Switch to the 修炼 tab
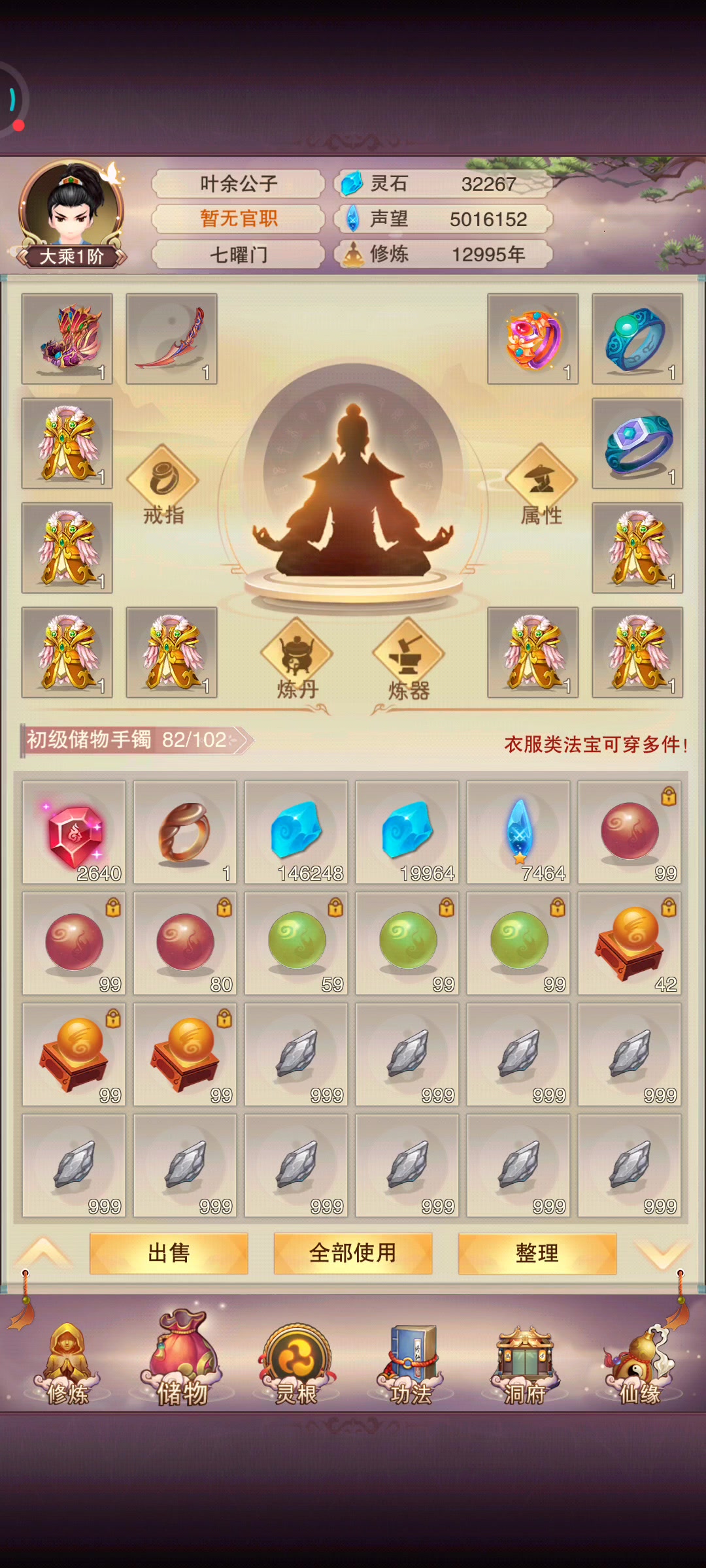The image size is (706, 1568). pyautogui.click(x=67, y=1364)
